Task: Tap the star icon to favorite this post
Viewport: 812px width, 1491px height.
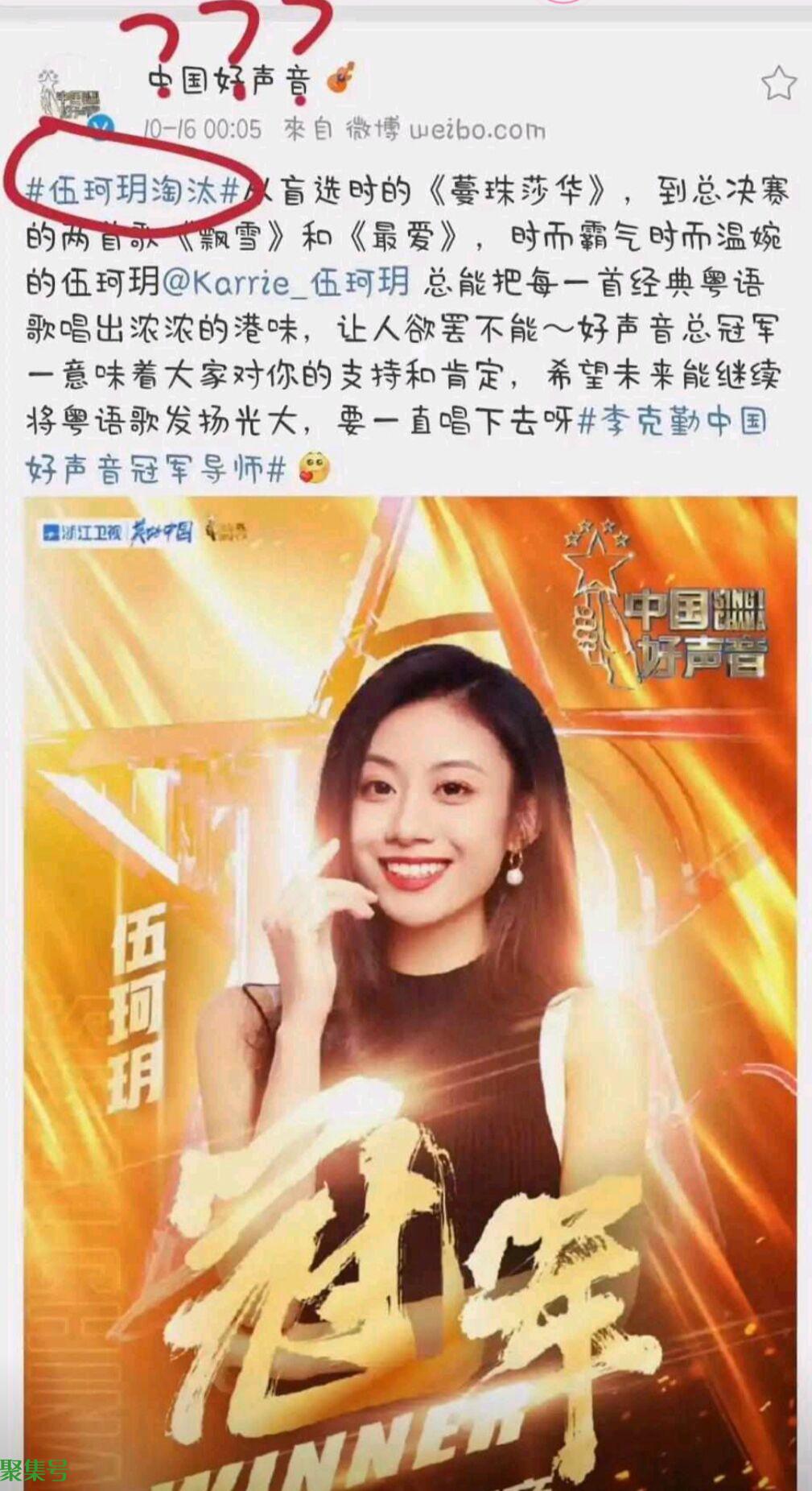Action: (778, 84)
